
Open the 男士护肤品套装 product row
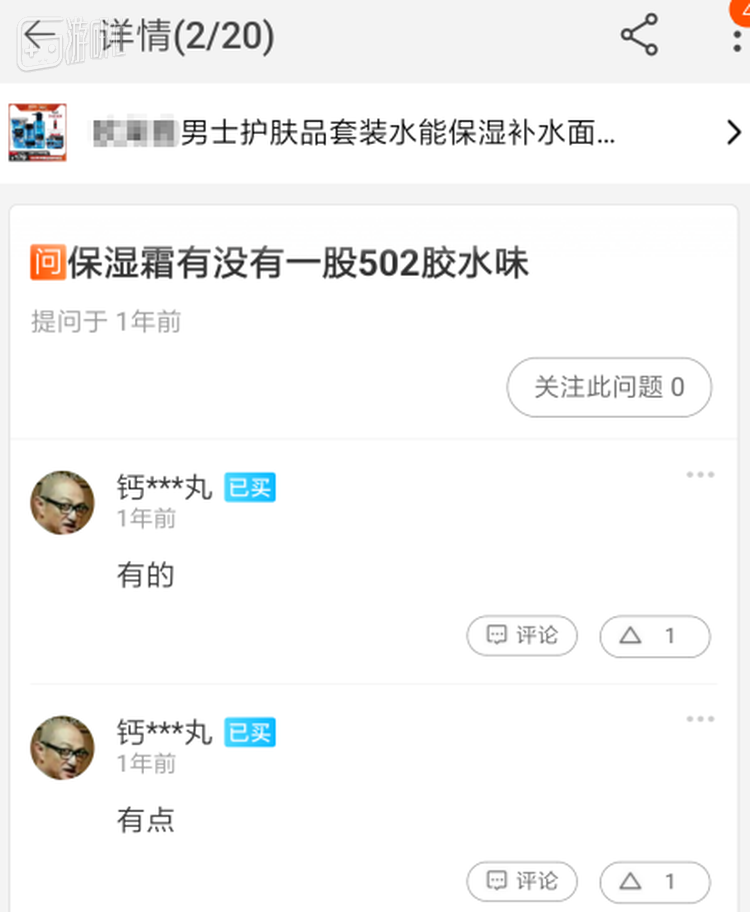coord(375,132)
